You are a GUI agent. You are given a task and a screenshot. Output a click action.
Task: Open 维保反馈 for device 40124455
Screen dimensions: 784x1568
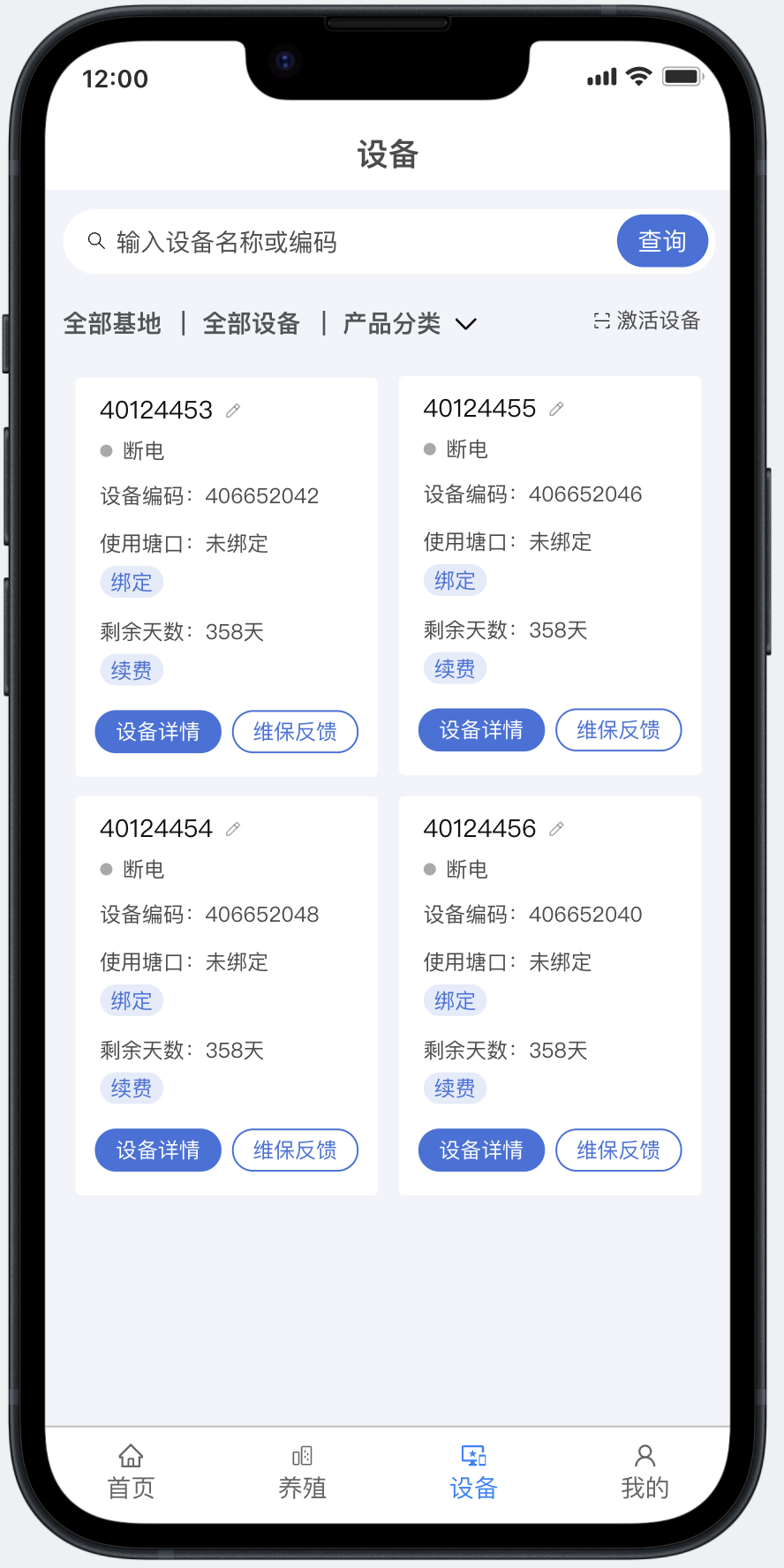[618, 730]
